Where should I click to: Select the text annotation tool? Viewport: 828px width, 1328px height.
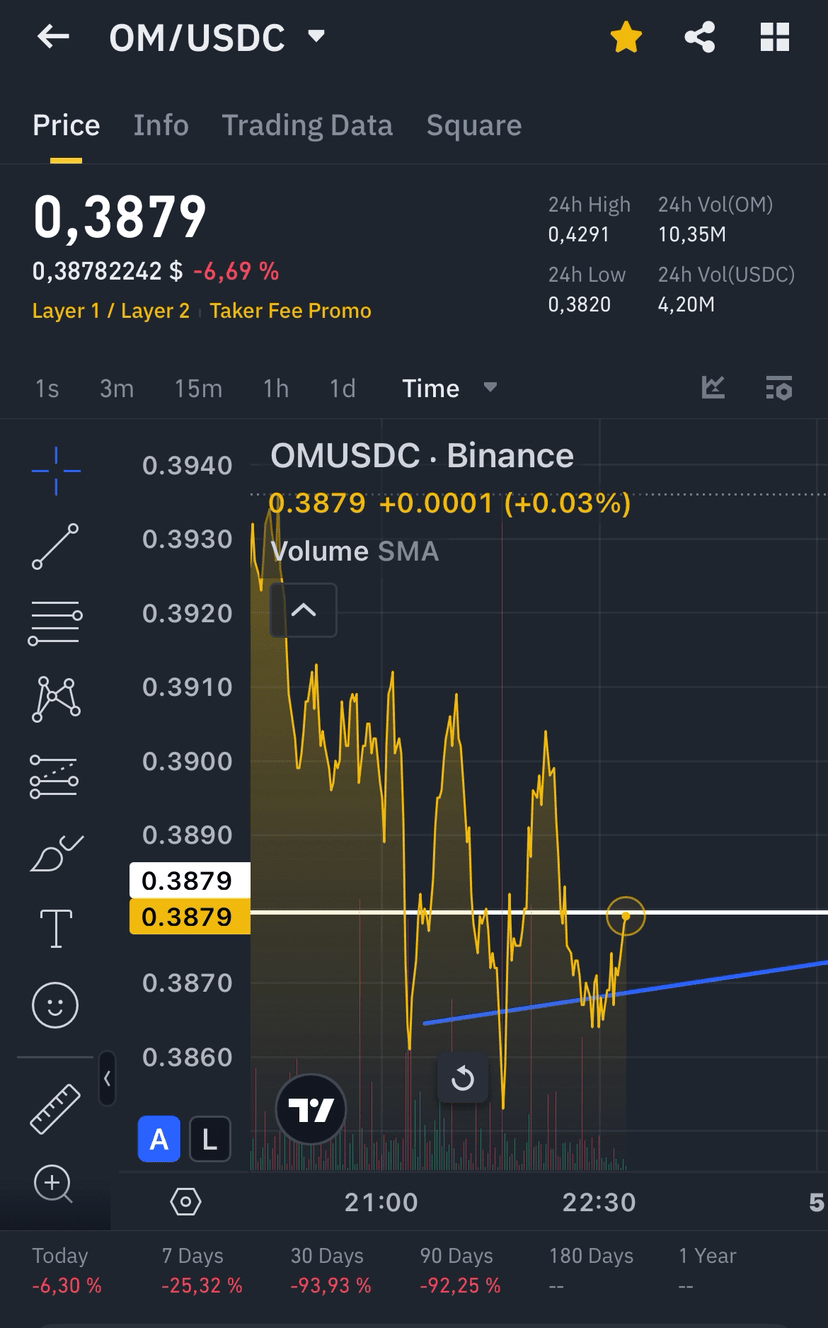pos(55,928)
